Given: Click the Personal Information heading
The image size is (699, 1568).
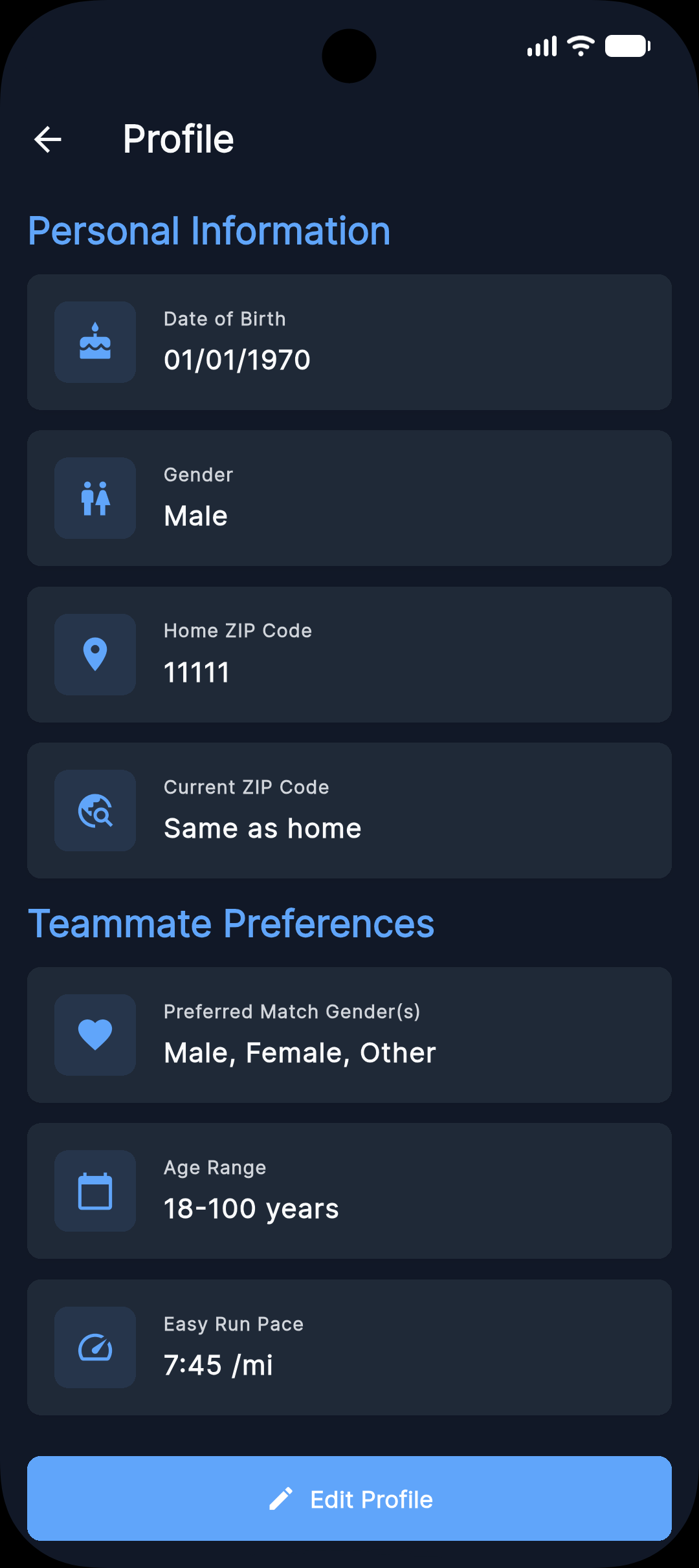Looking at the screenshot, I should [x=209, y=230].
